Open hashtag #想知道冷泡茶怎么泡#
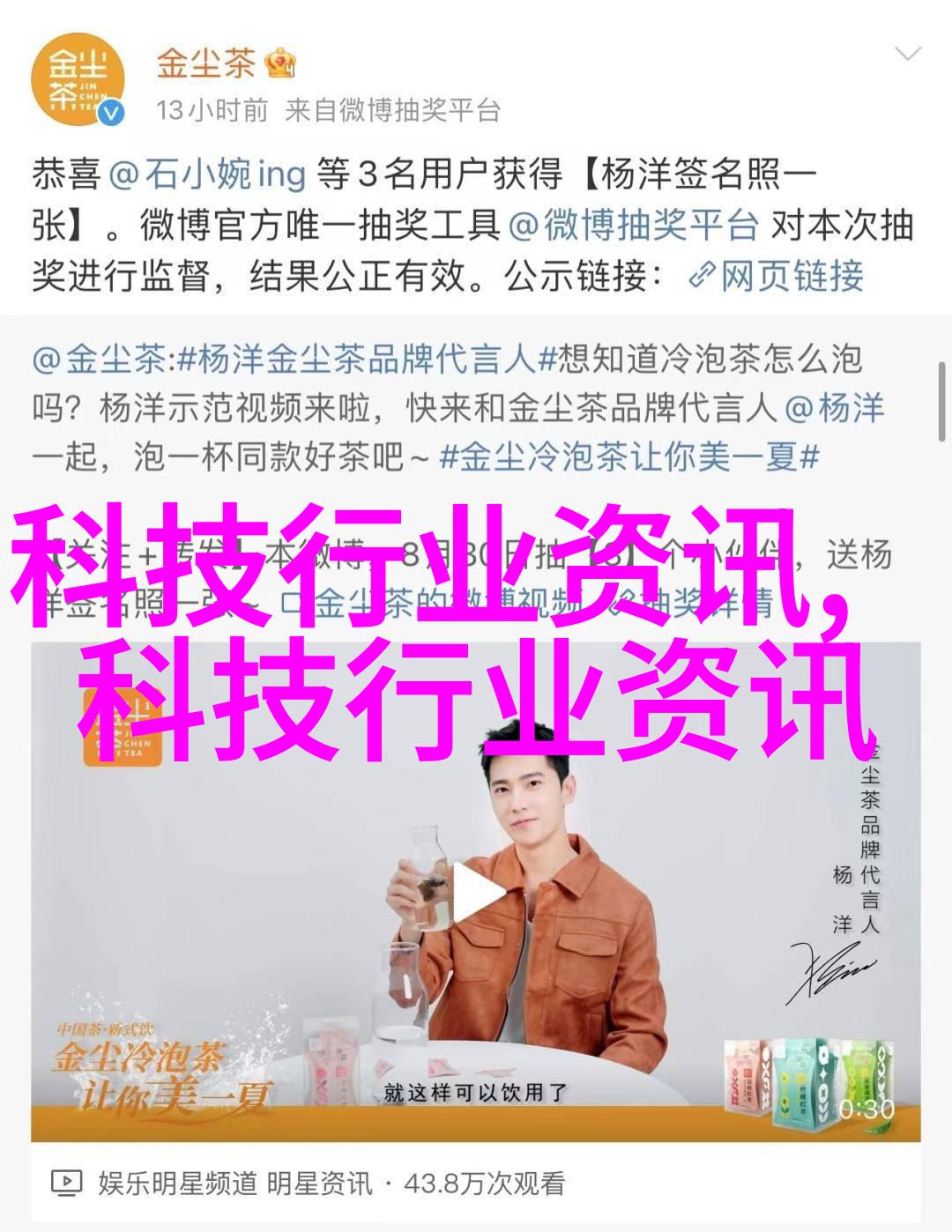Screen dimensions: 952x1232 (700, 360)
